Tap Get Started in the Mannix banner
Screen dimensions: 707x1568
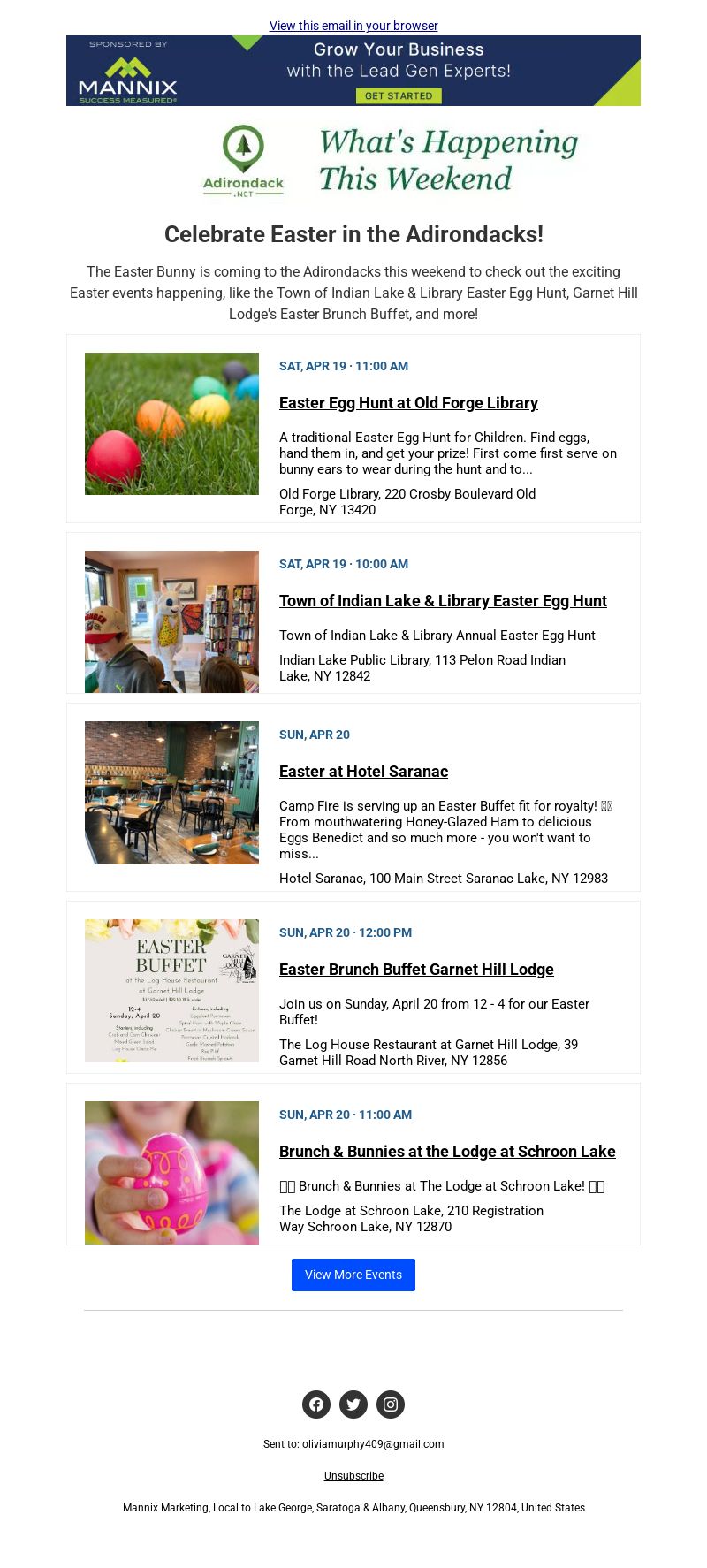click(399, 95)
